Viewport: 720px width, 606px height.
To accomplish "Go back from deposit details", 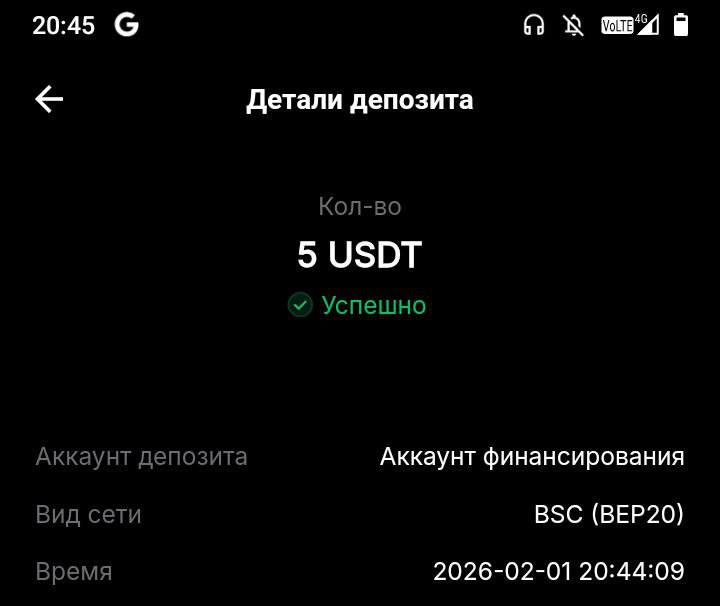I will (x=49, y=99).
